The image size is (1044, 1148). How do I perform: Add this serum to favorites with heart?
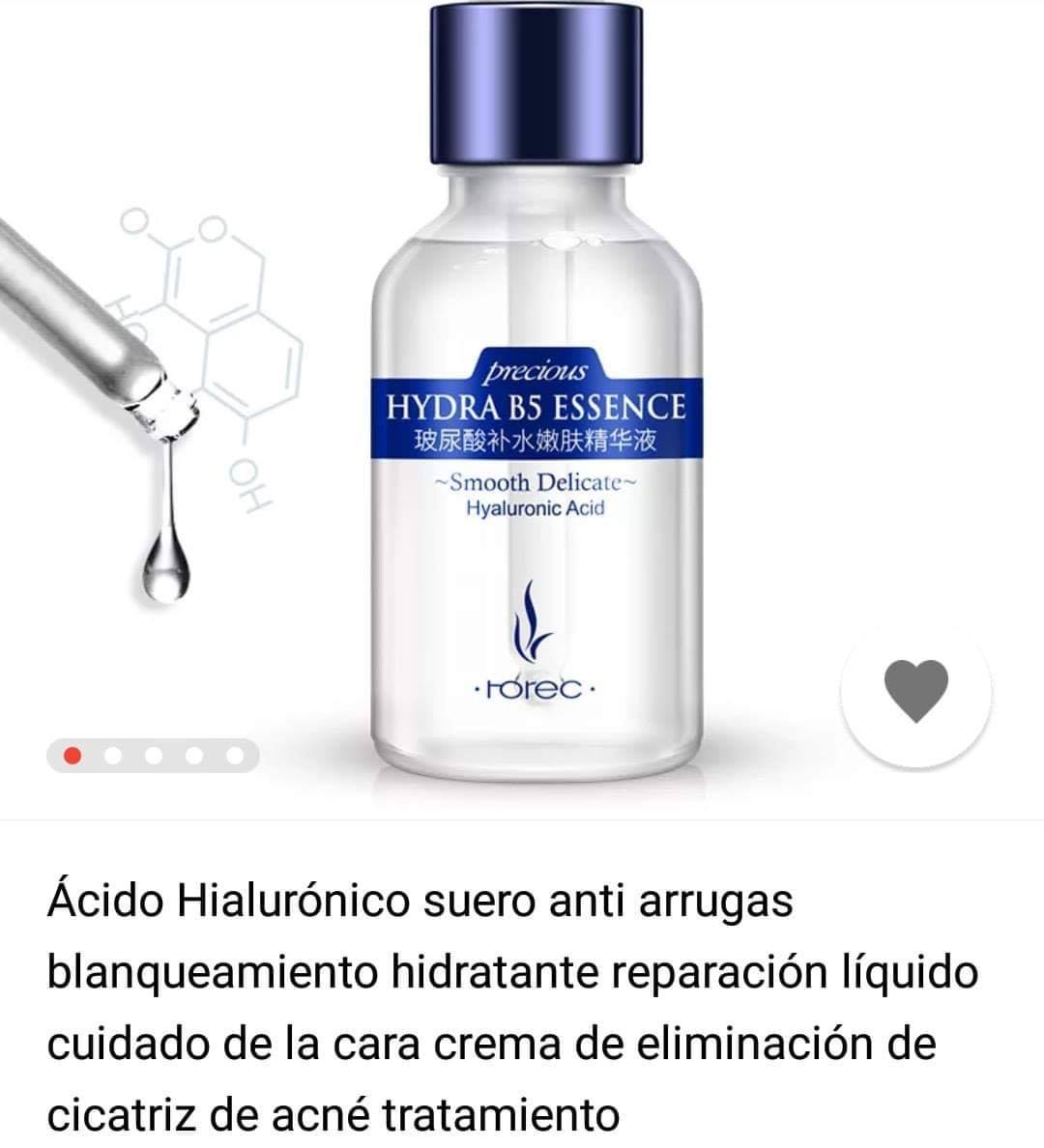916,692
